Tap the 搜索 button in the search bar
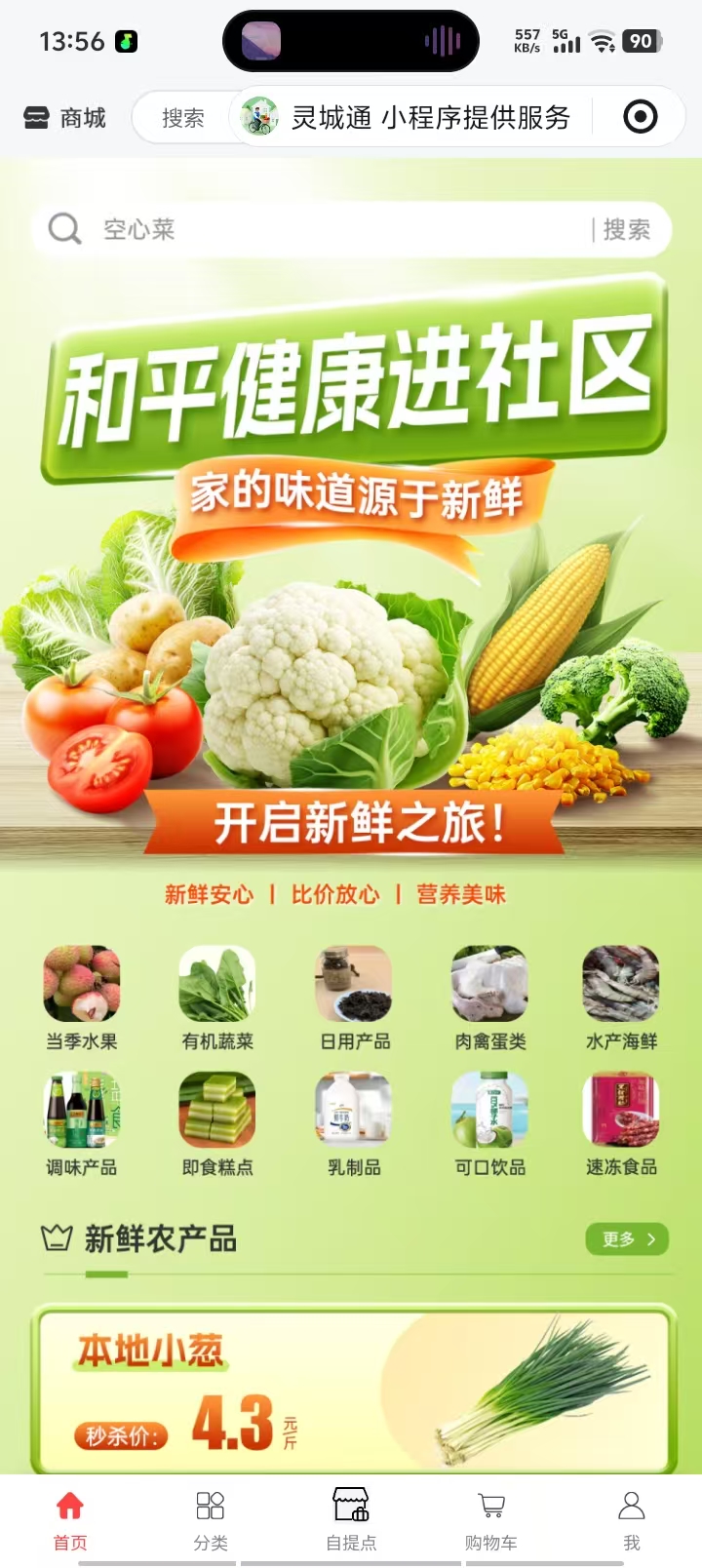This screenshot has width=702, height=1568. point(626,230)
